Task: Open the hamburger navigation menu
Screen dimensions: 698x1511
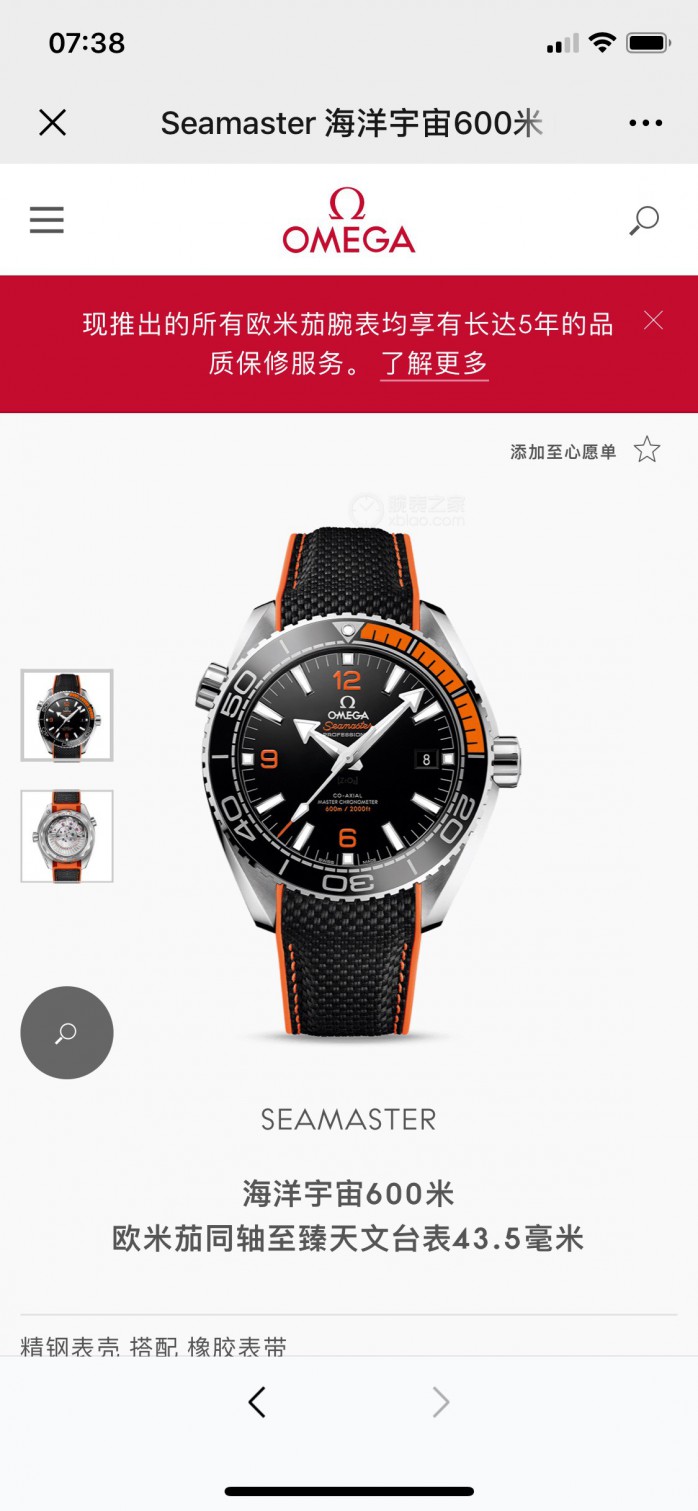Action: click(x=47, y=220)
